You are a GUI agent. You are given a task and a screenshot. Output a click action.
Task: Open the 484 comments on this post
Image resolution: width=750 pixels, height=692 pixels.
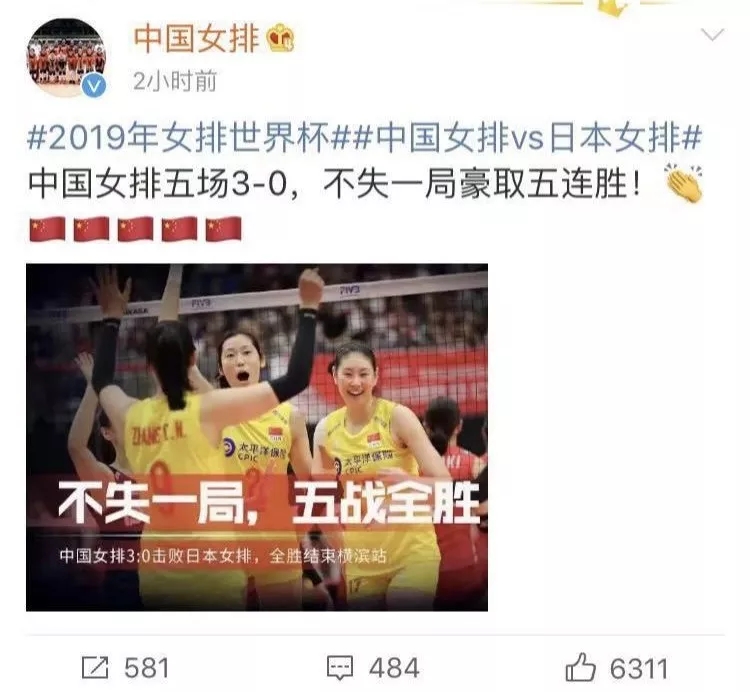point(374,667)
